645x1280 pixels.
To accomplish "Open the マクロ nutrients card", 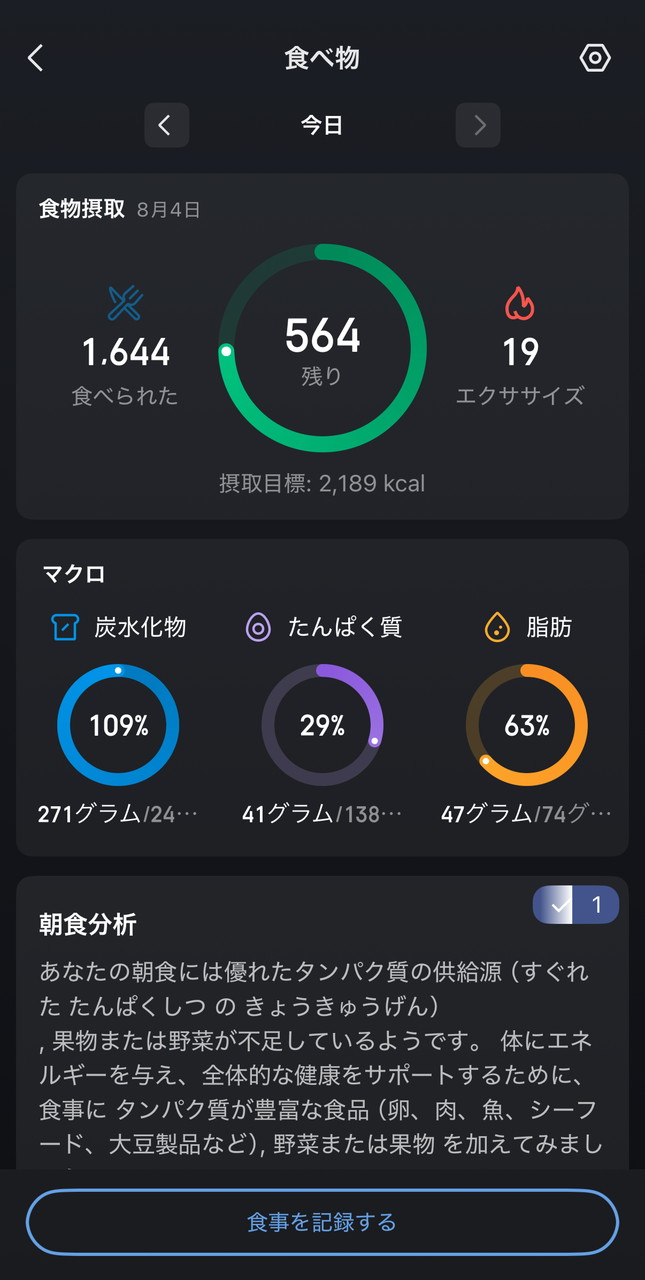I will [322, 696].
